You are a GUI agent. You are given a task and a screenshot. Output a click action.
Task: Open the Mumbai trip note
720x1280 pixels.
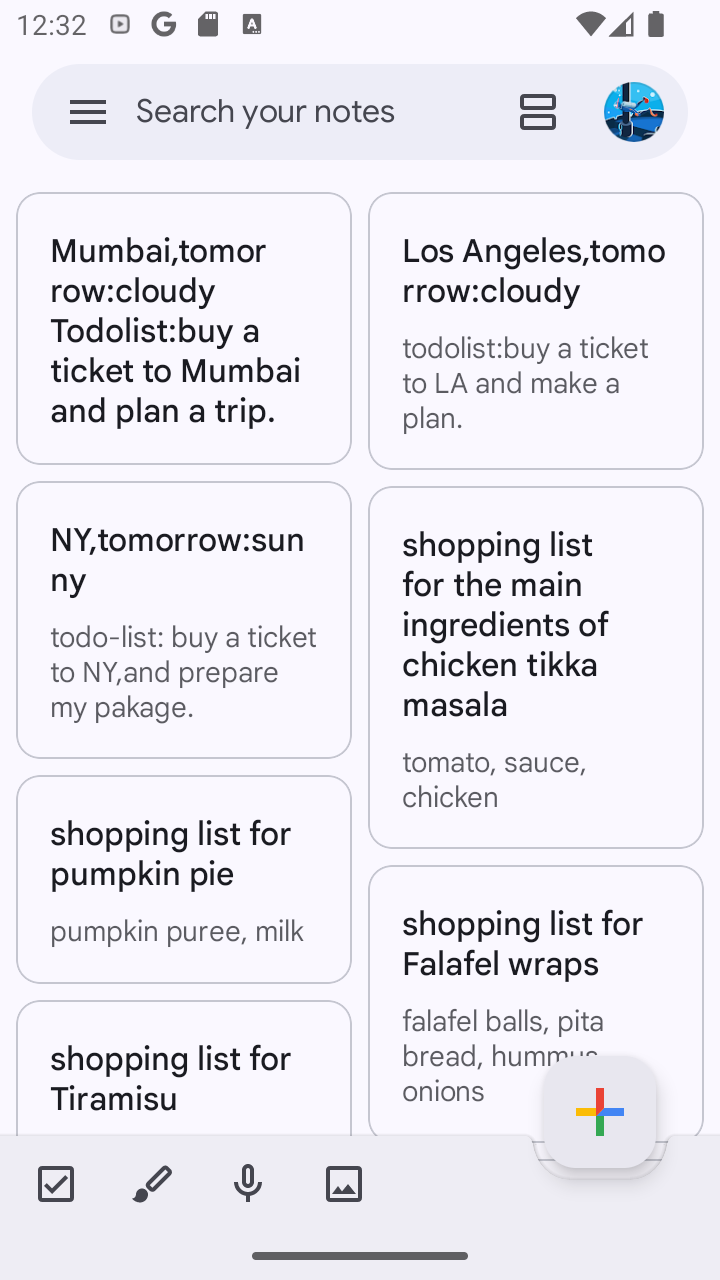coord(184,329)
